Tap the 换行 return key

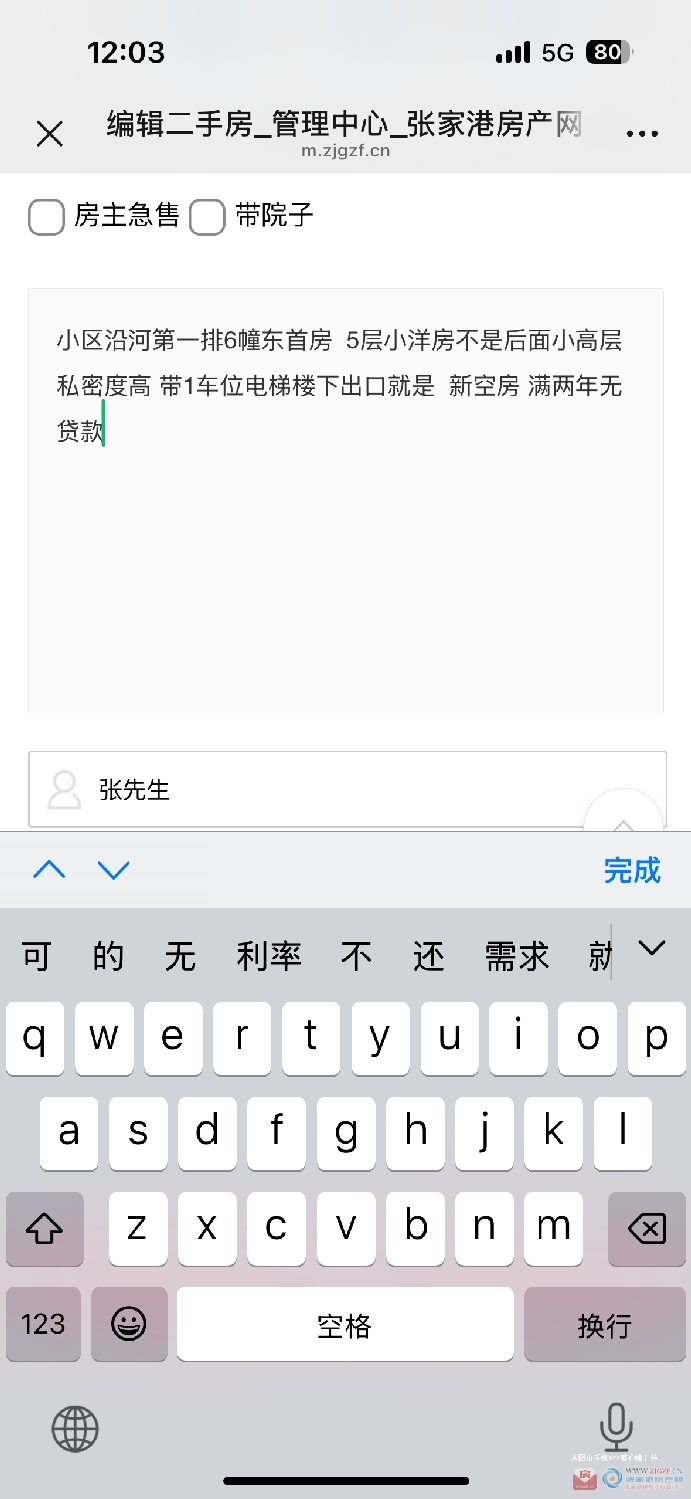(604, 1324)
